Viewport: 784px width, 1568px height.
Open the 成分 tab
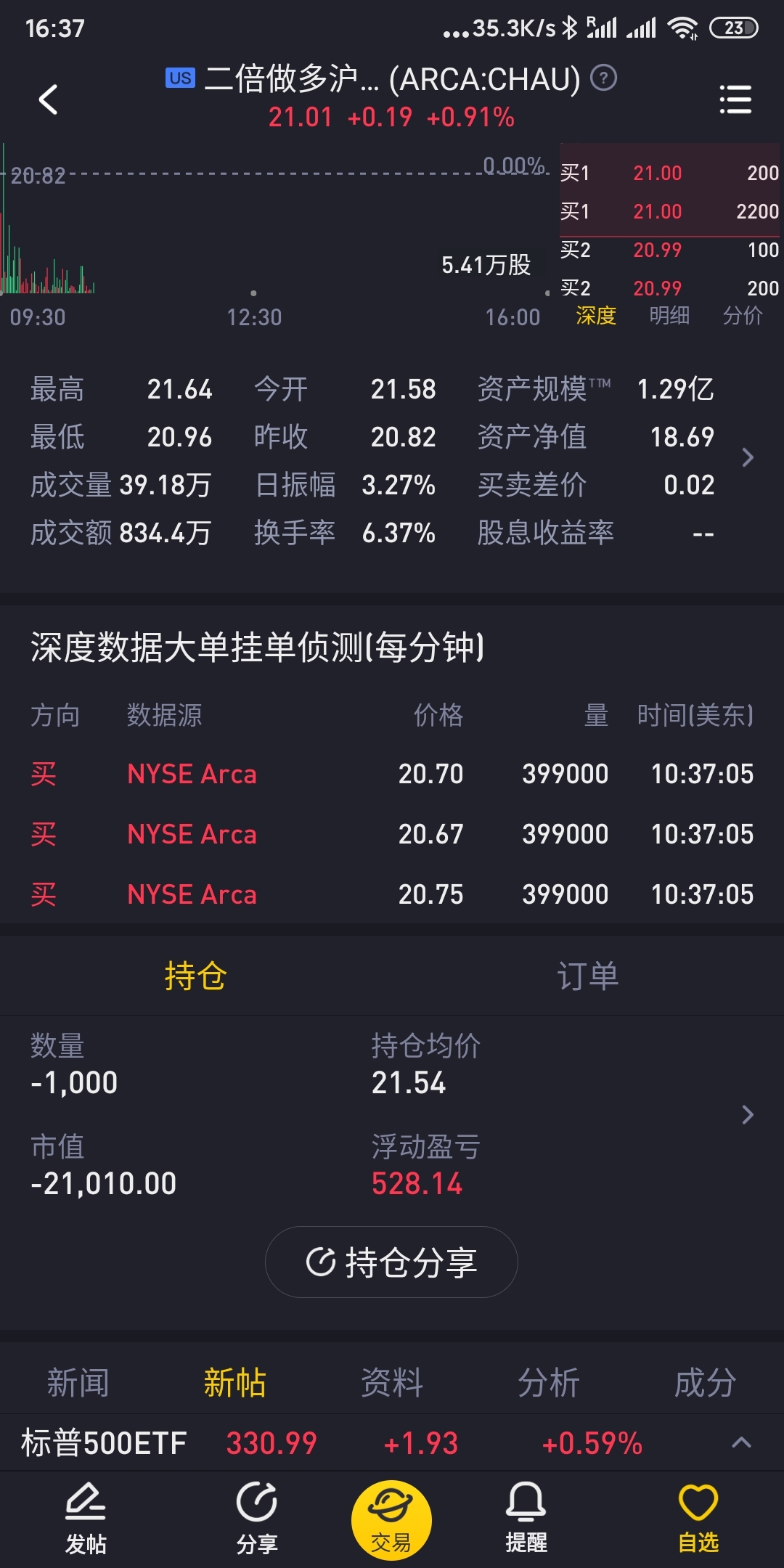[x=706, y=1382]
